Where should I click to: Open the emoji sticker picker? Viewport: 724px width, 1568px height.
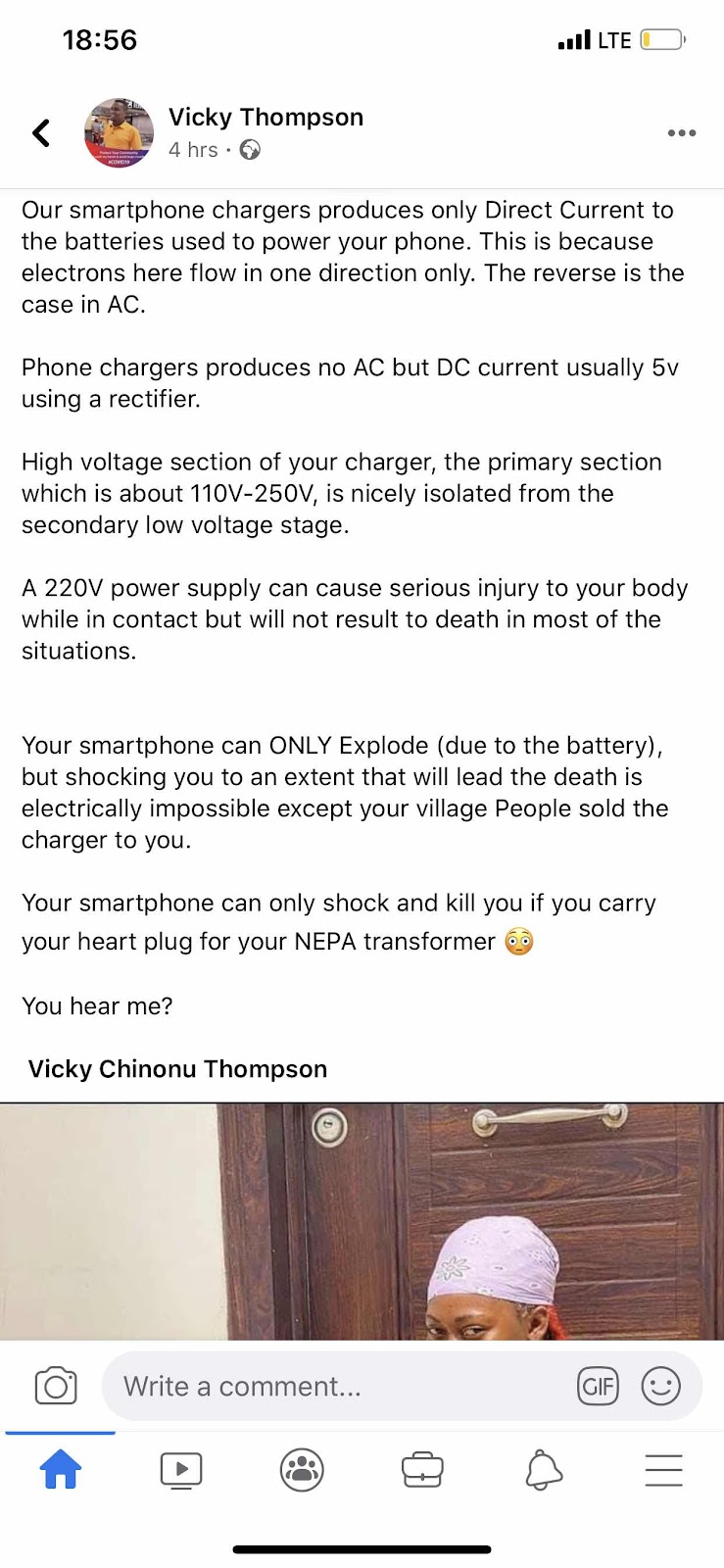660,1386
